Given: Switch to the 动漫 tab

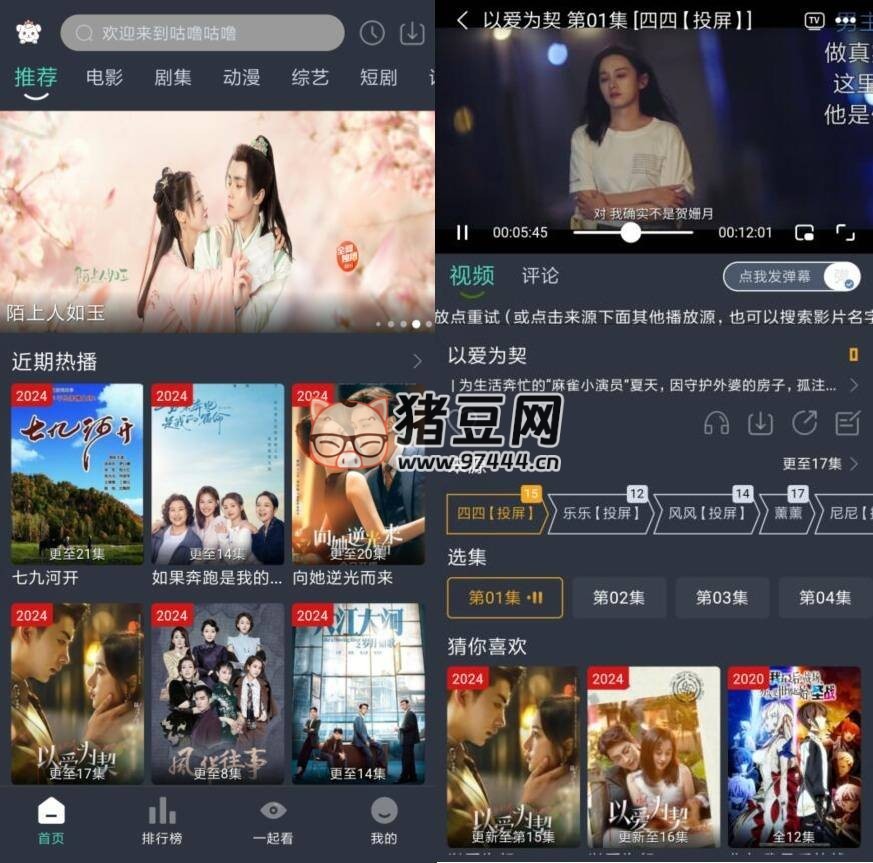Looking at the screenshot, I should (241, 77).
